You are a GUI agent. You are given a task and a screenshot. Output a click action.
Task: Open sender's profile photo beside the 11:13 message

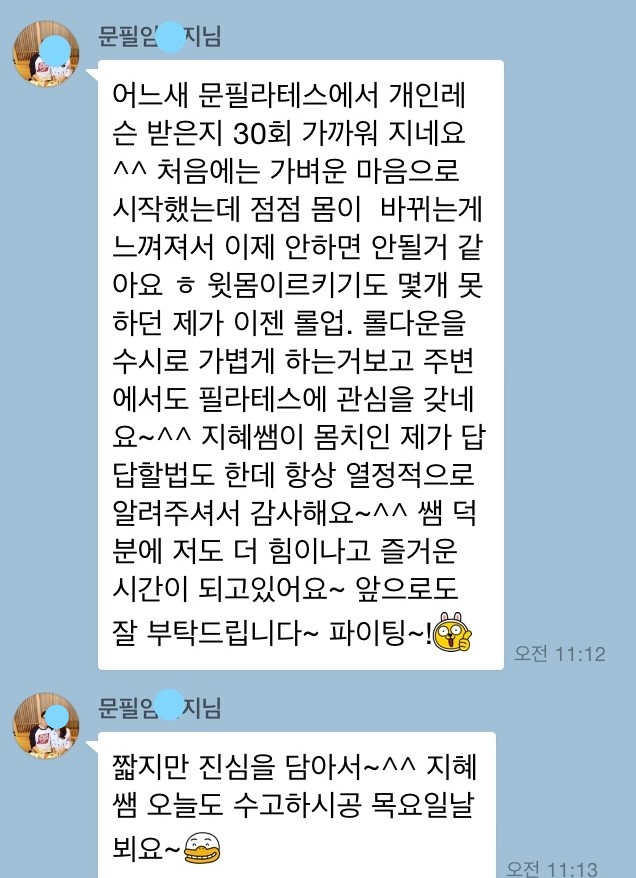pyautogui.click(x=46, y=726)
